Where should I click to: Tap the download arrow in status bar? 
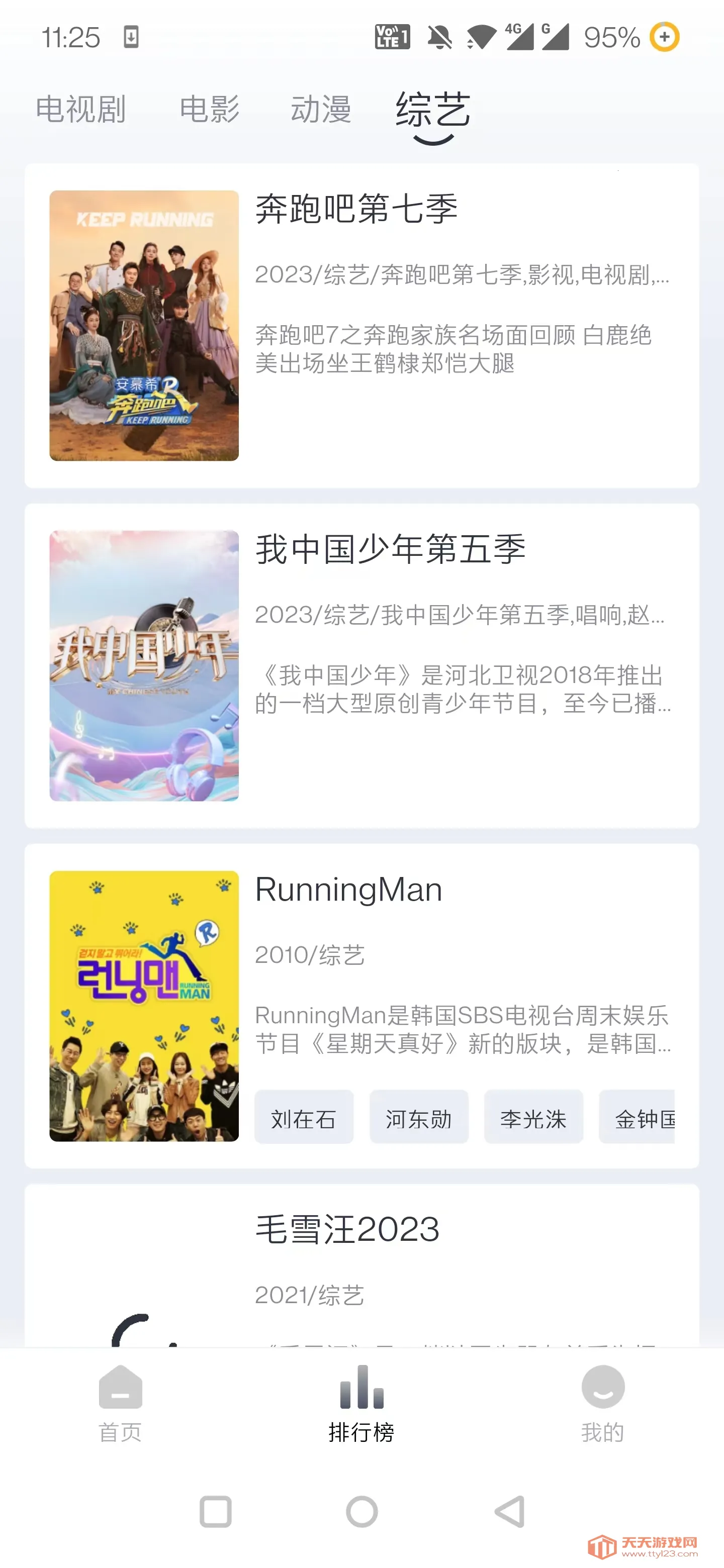tap(133, 38)
